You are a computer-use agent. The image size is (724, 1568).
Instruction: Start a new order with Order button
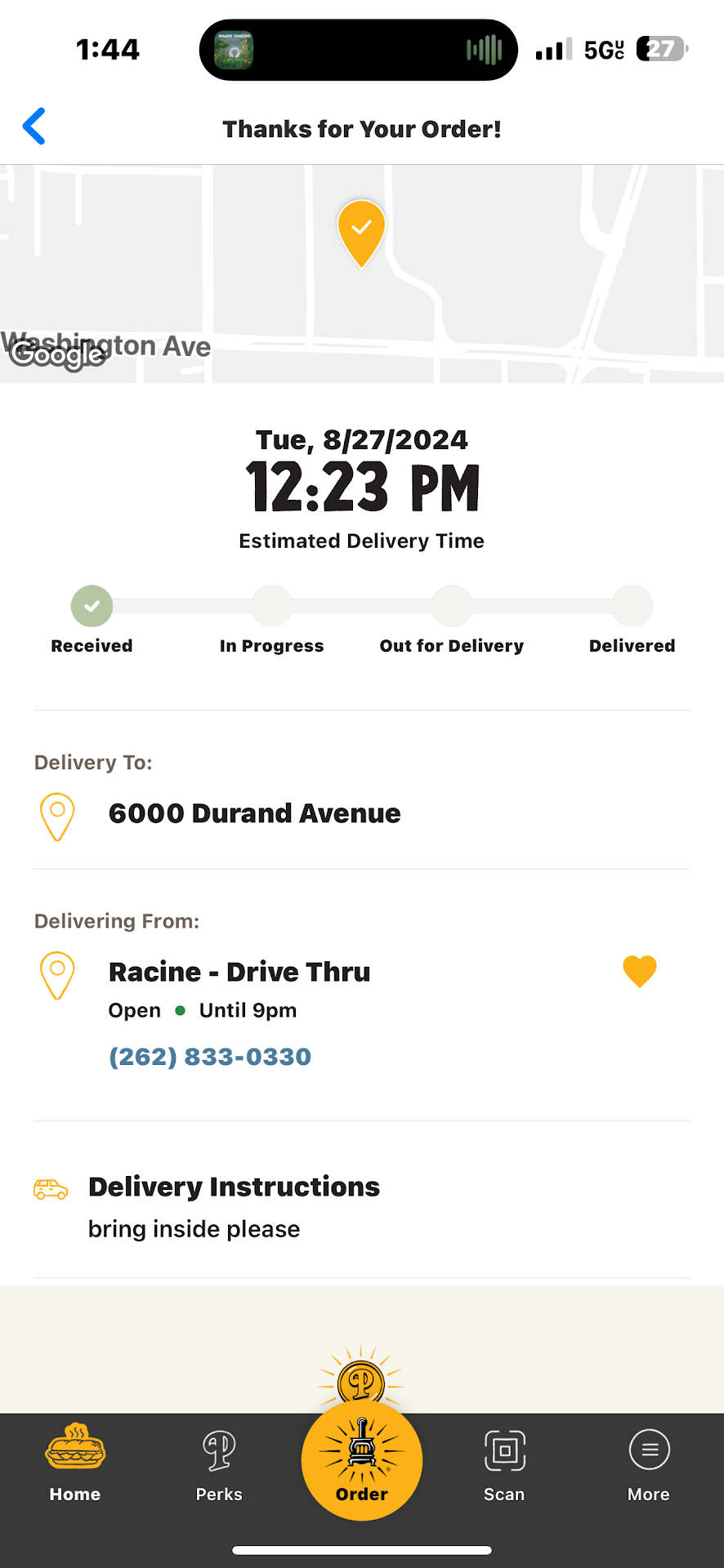(x=362, y=1460)
